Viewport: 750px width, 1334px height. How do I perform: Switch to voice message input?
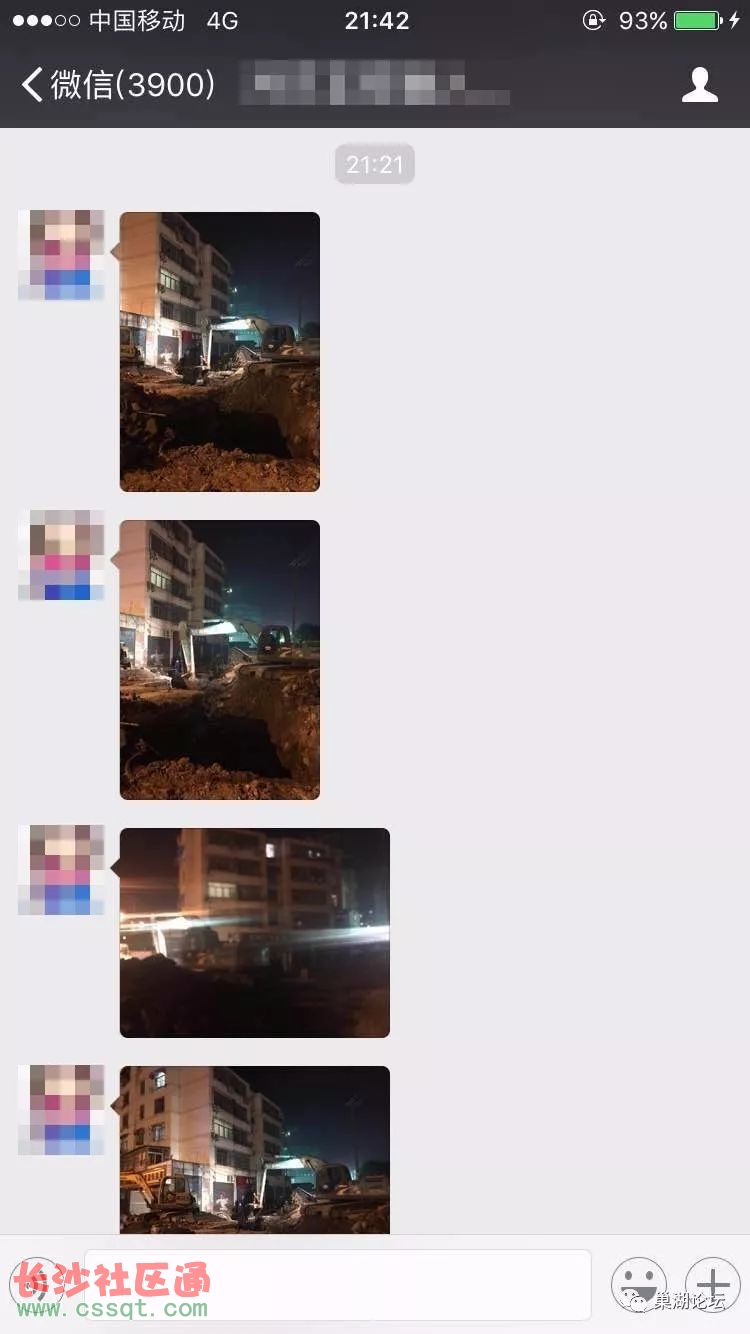tap(36, 1284)
